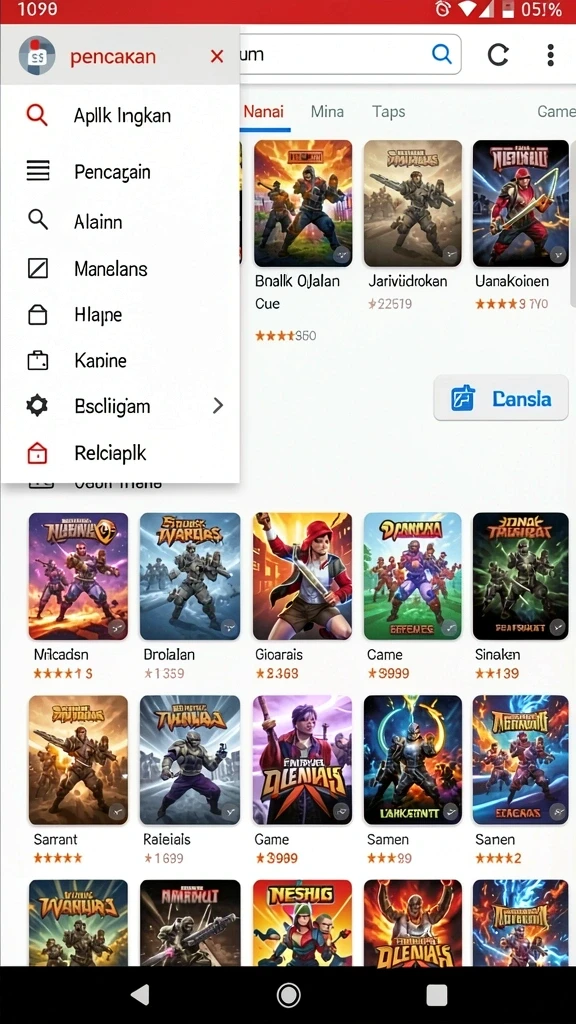Open the three-dot overflow menu
Viewport: 576px width, 1024px height.
[551, 55]
